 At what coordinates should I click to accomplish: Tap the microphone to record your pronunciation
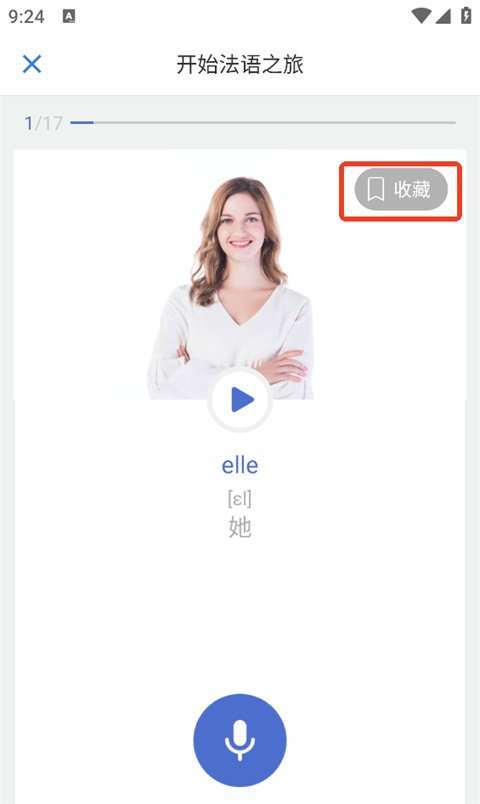pyautogui.click(x=240, y=740)
